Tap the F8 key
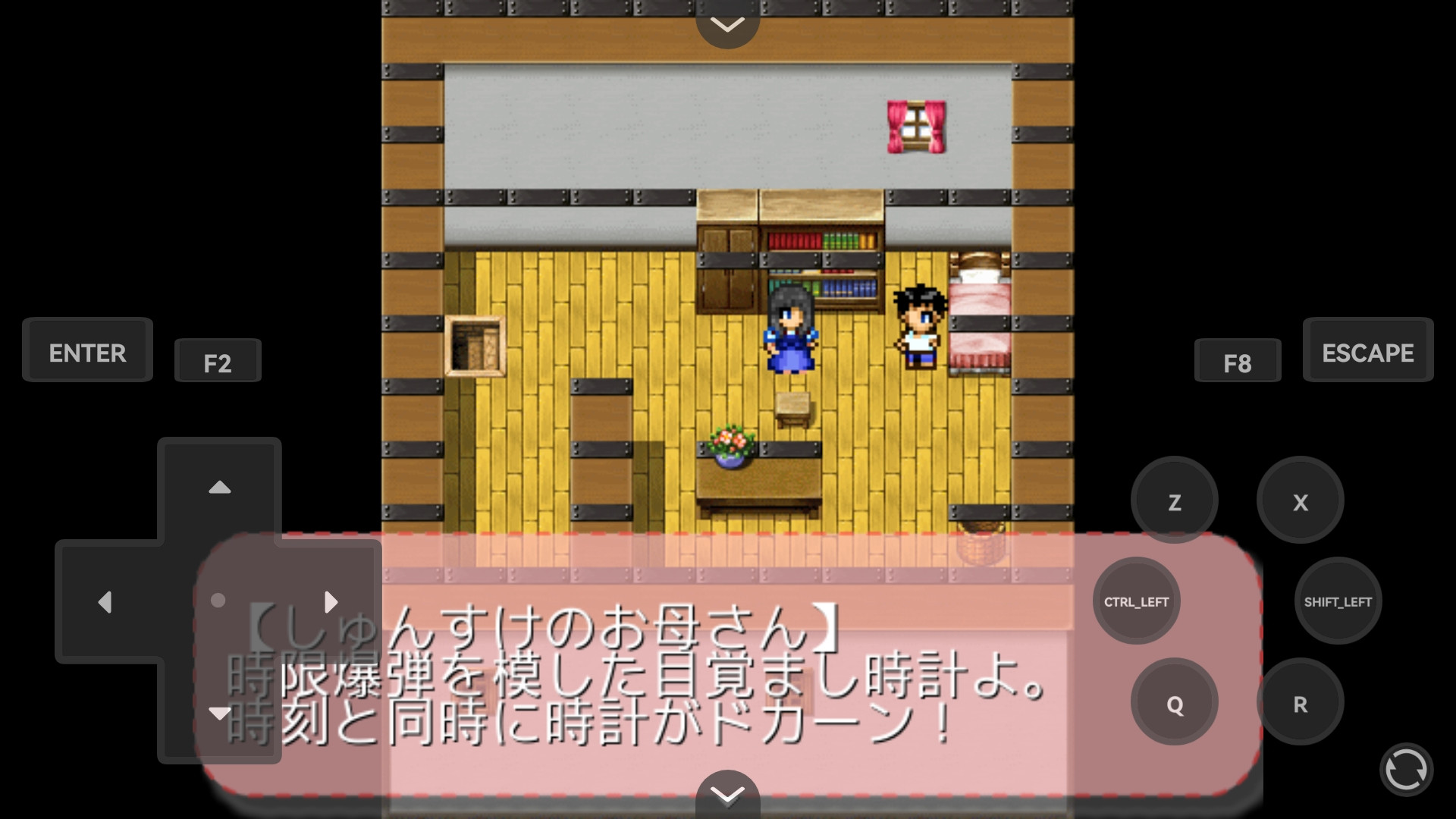The height and width of the screenshot is (819, 1456). point(1237,362)
